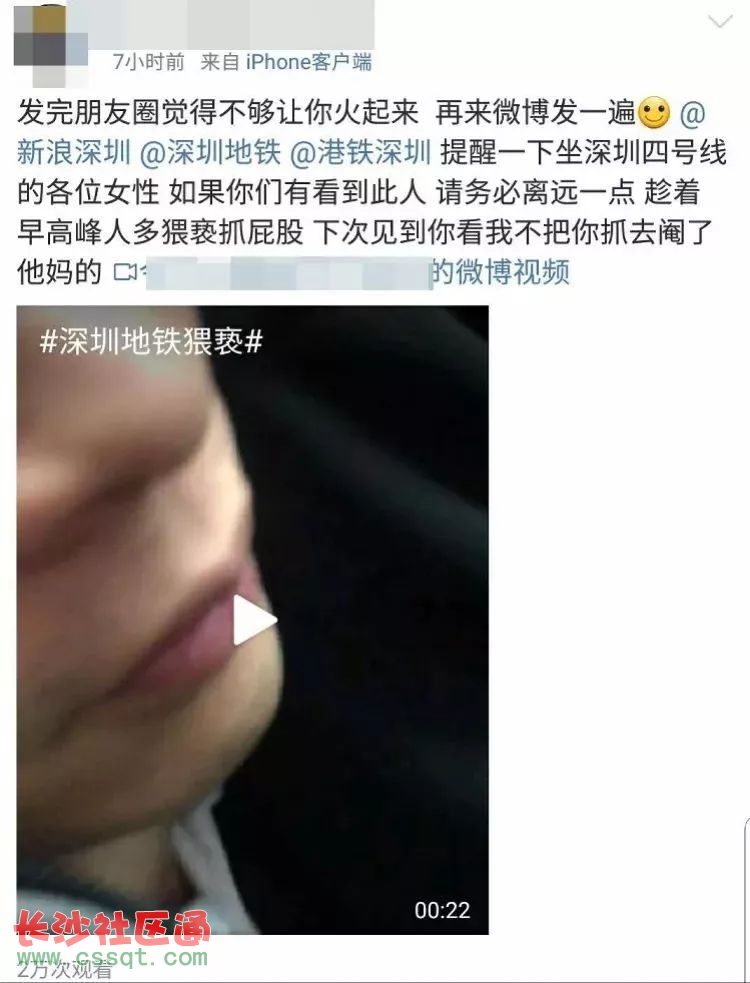The height and width of the screenshot is (983, 750).
Task: Expand the post options chevron
Action: point(719,22)
